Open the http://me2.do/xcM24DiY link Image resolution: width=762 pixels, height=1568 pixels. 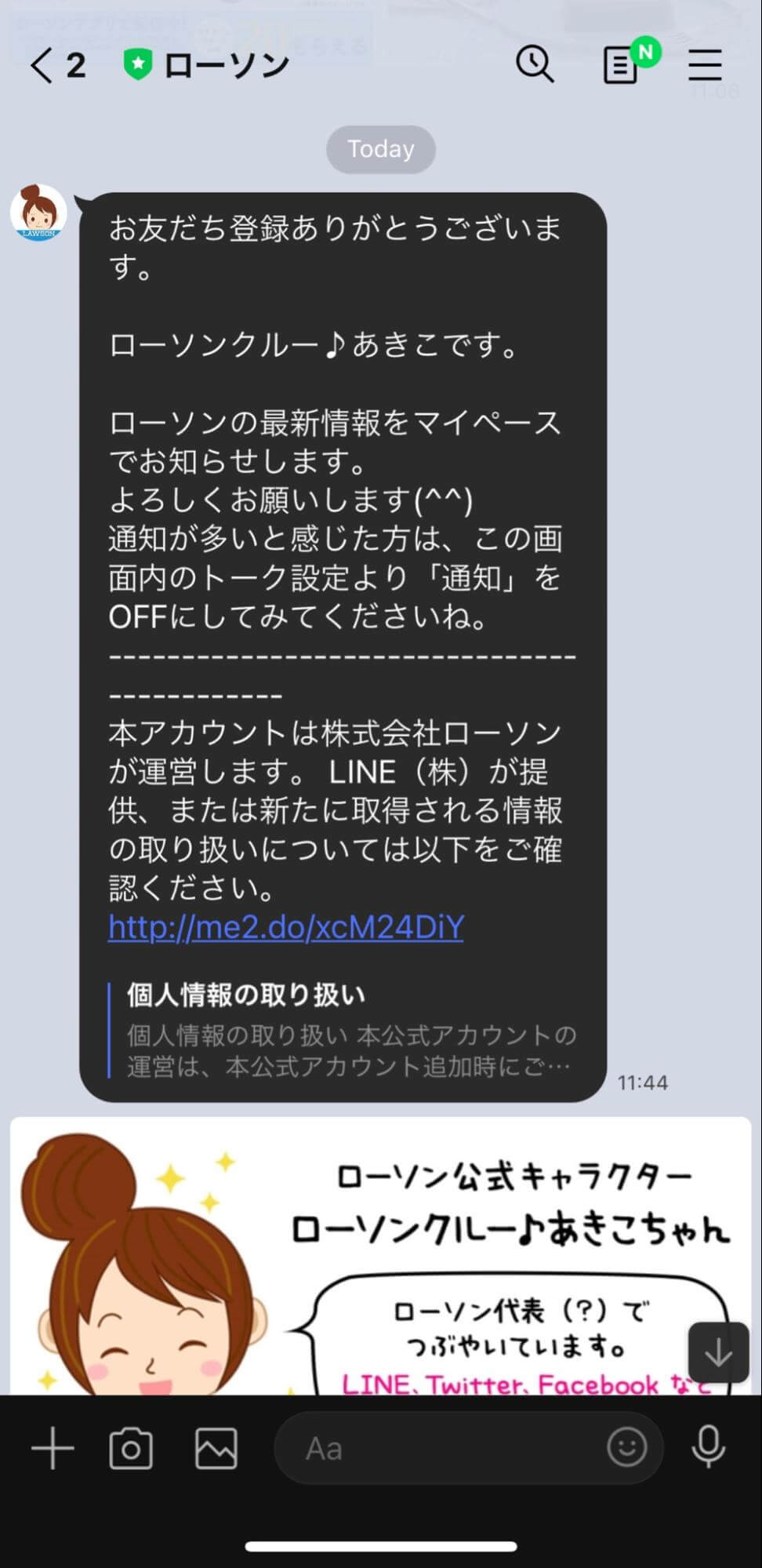[285, 928]
